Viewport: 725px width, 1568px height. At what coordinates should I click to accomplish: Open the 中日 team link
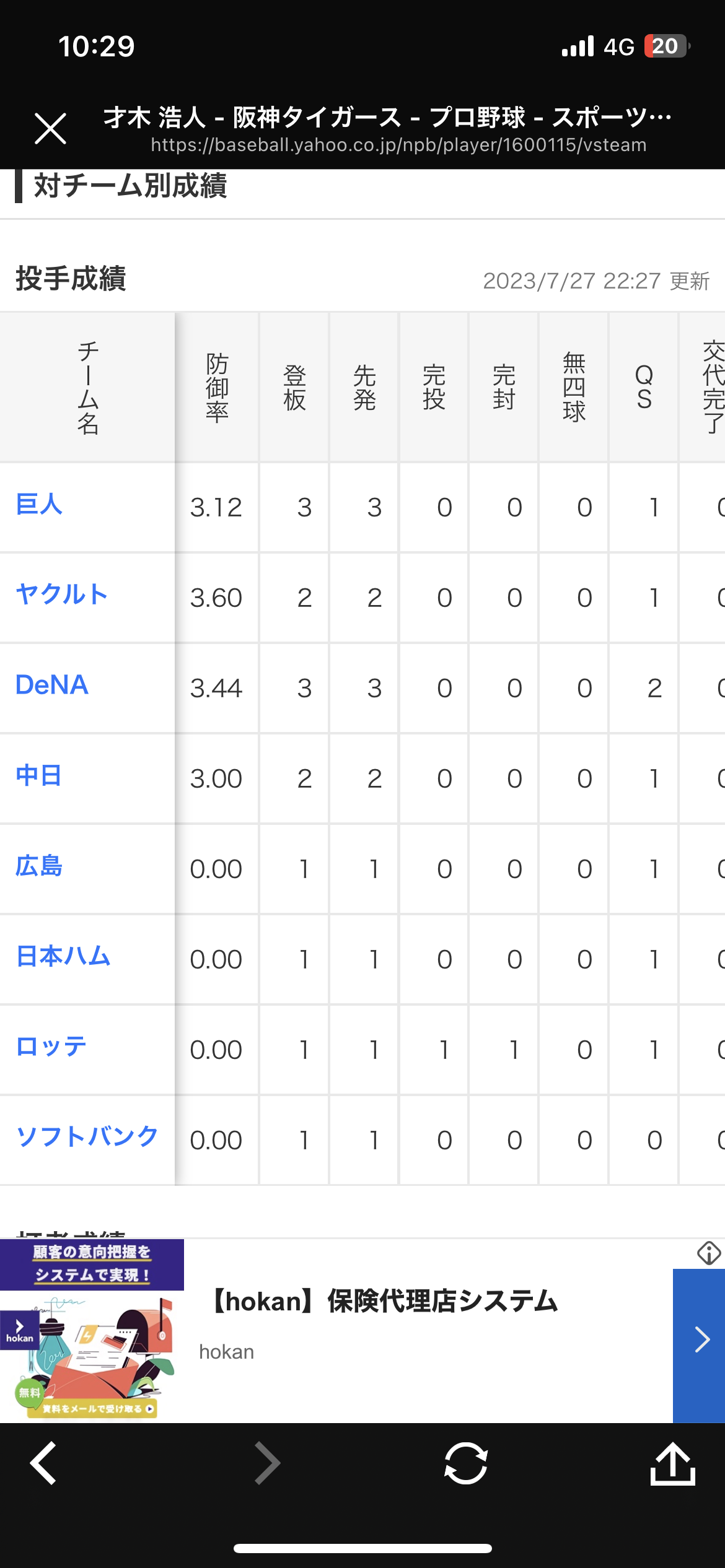click(39, 775)
